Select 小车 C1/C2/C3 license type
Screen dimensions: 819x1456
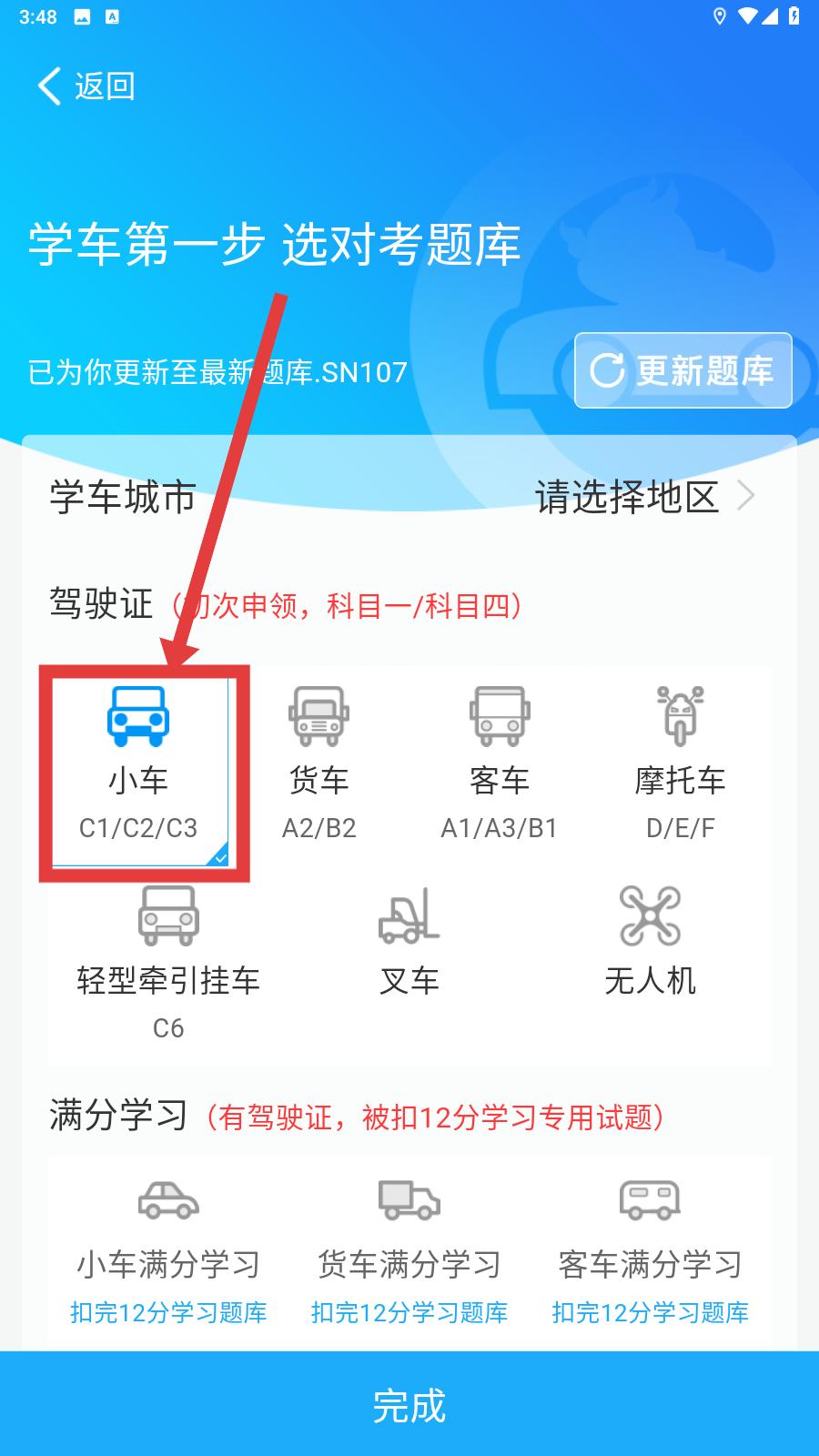coord(138,766)
